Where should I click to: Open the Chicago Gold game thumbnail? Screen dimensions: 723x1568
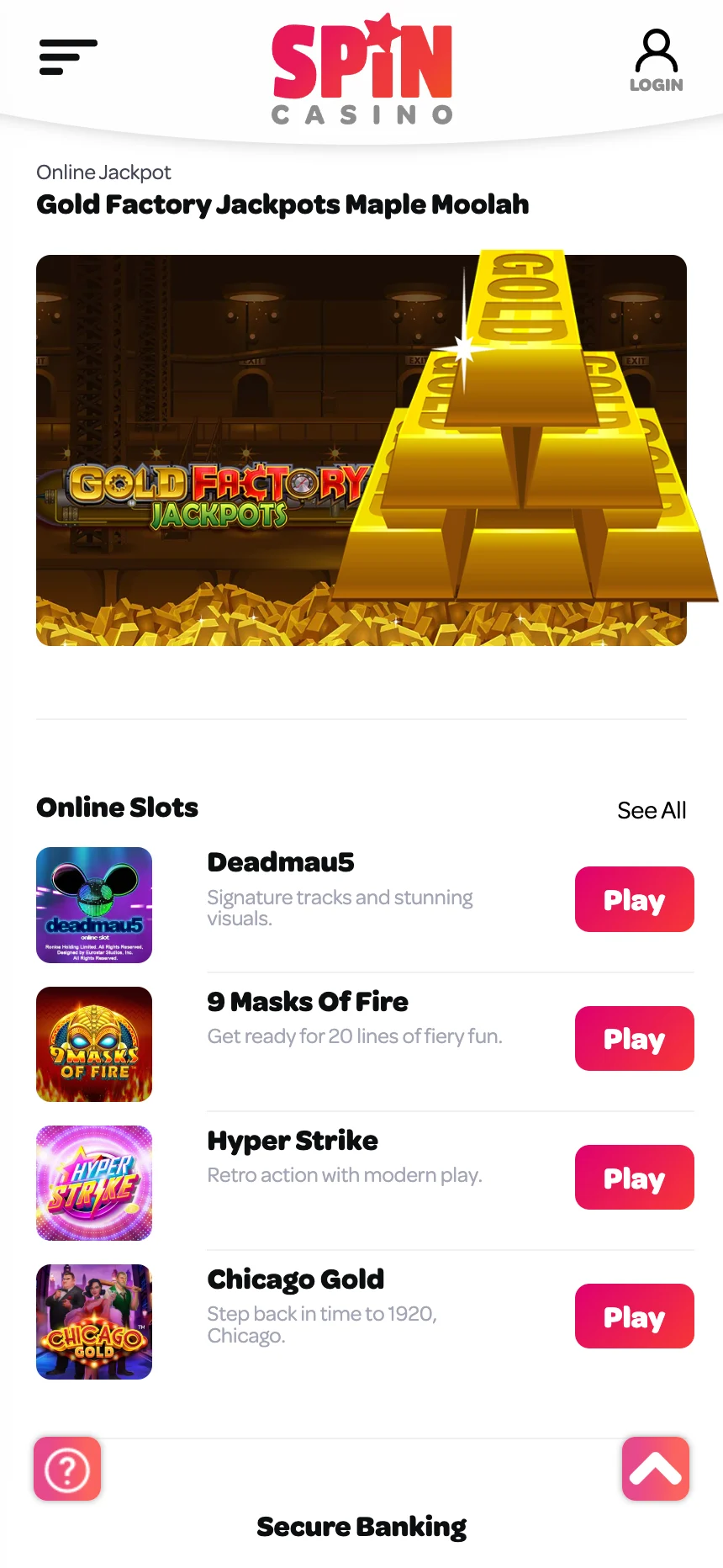point(94,1322)
